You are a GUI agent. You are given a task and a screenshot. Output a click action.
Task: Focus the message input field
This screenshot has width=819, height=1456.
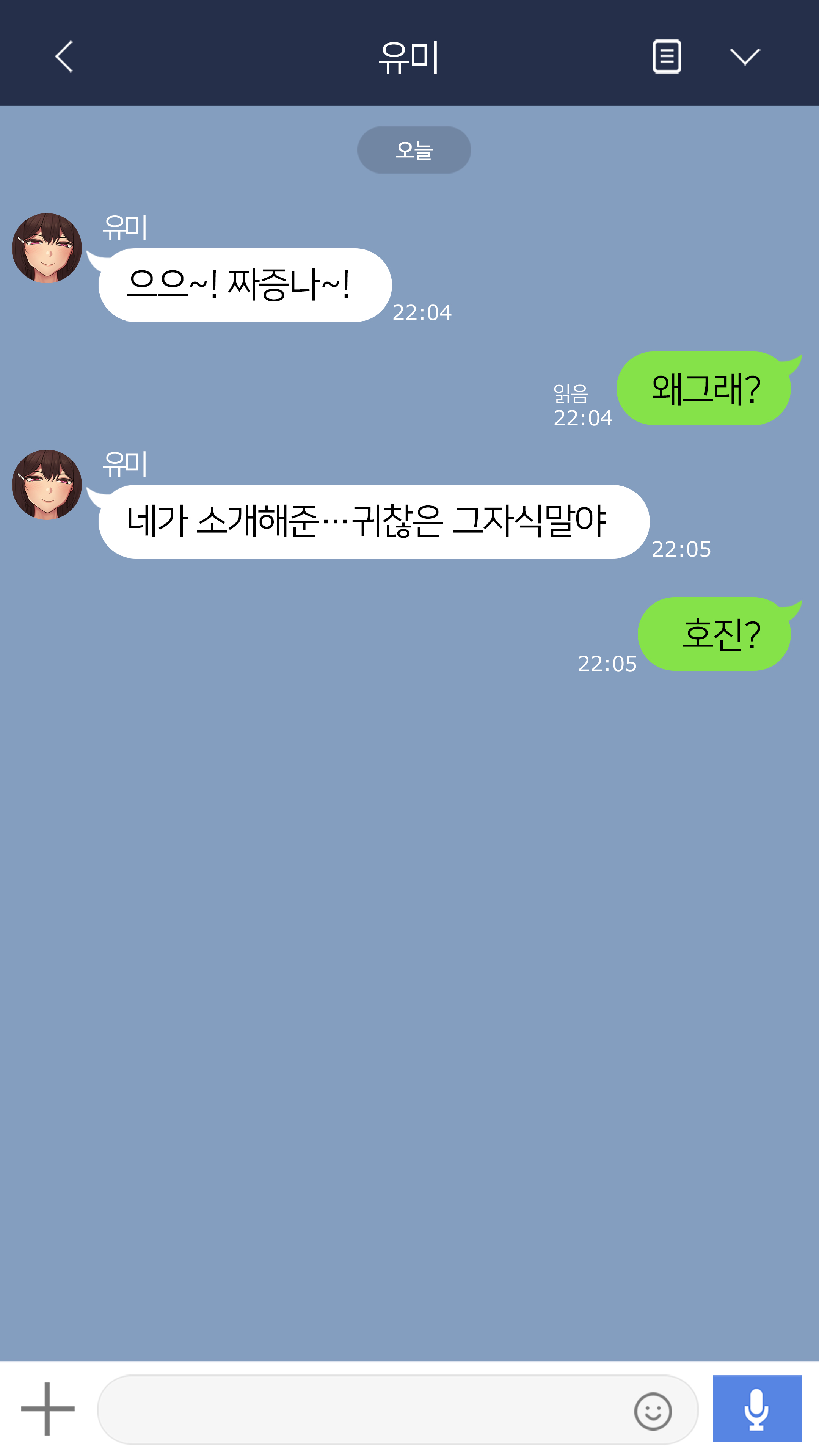tap(362, 1410)
